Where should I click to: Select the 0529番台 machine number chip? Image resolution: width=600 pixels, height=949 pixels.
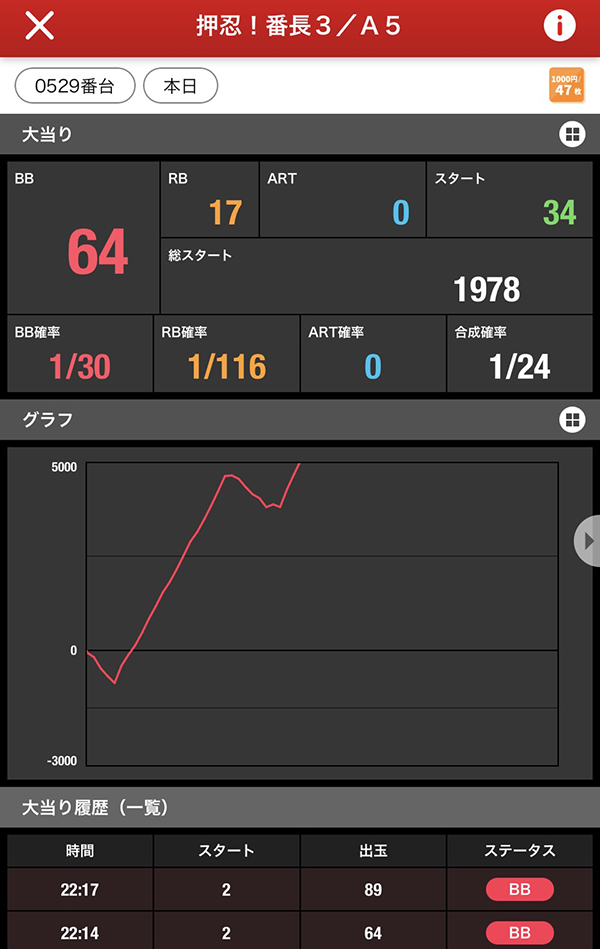pos(75,86)
